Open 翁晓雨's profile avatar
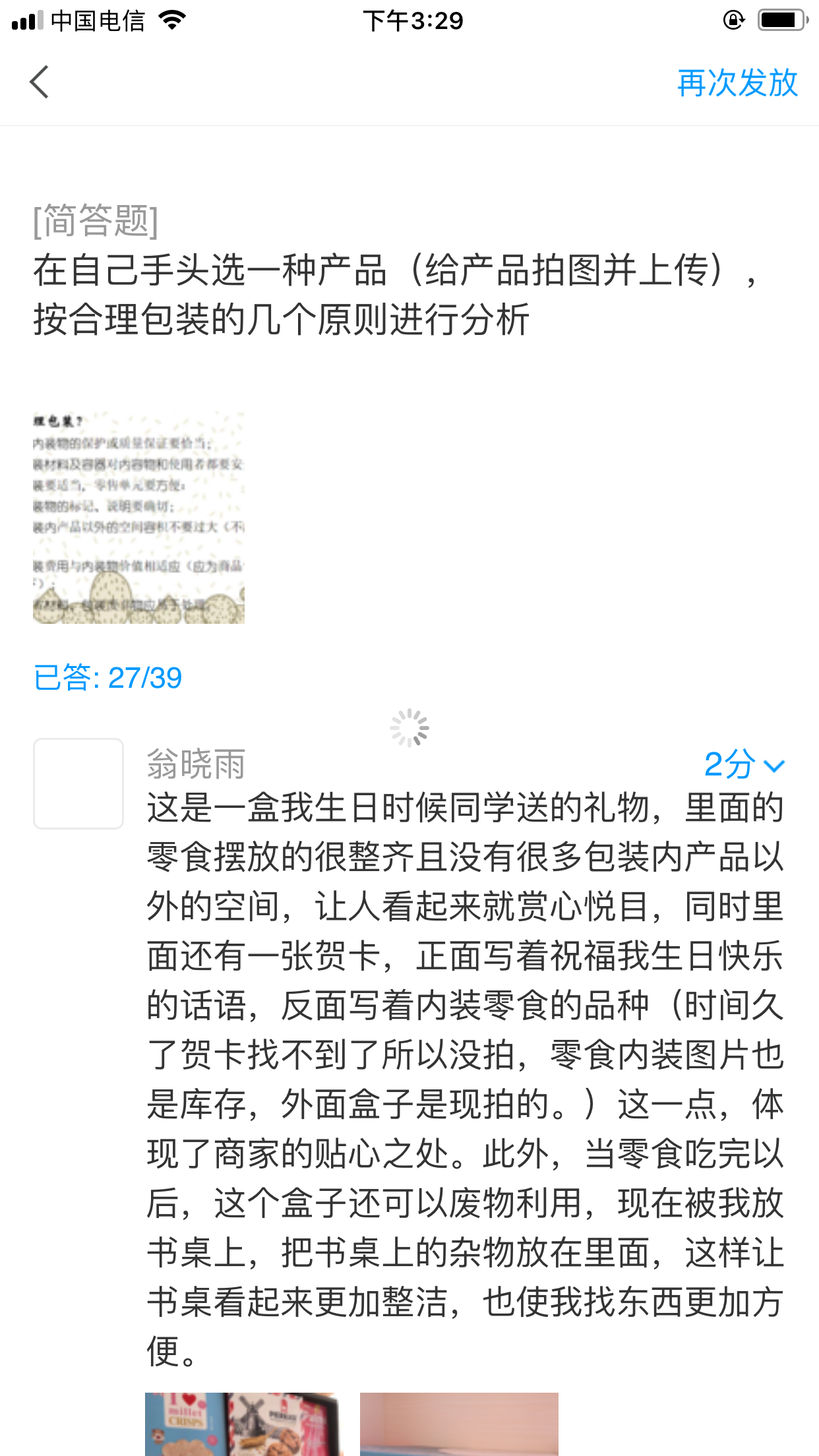Viewport: 819px width, 1456px height. click(78, 783)
